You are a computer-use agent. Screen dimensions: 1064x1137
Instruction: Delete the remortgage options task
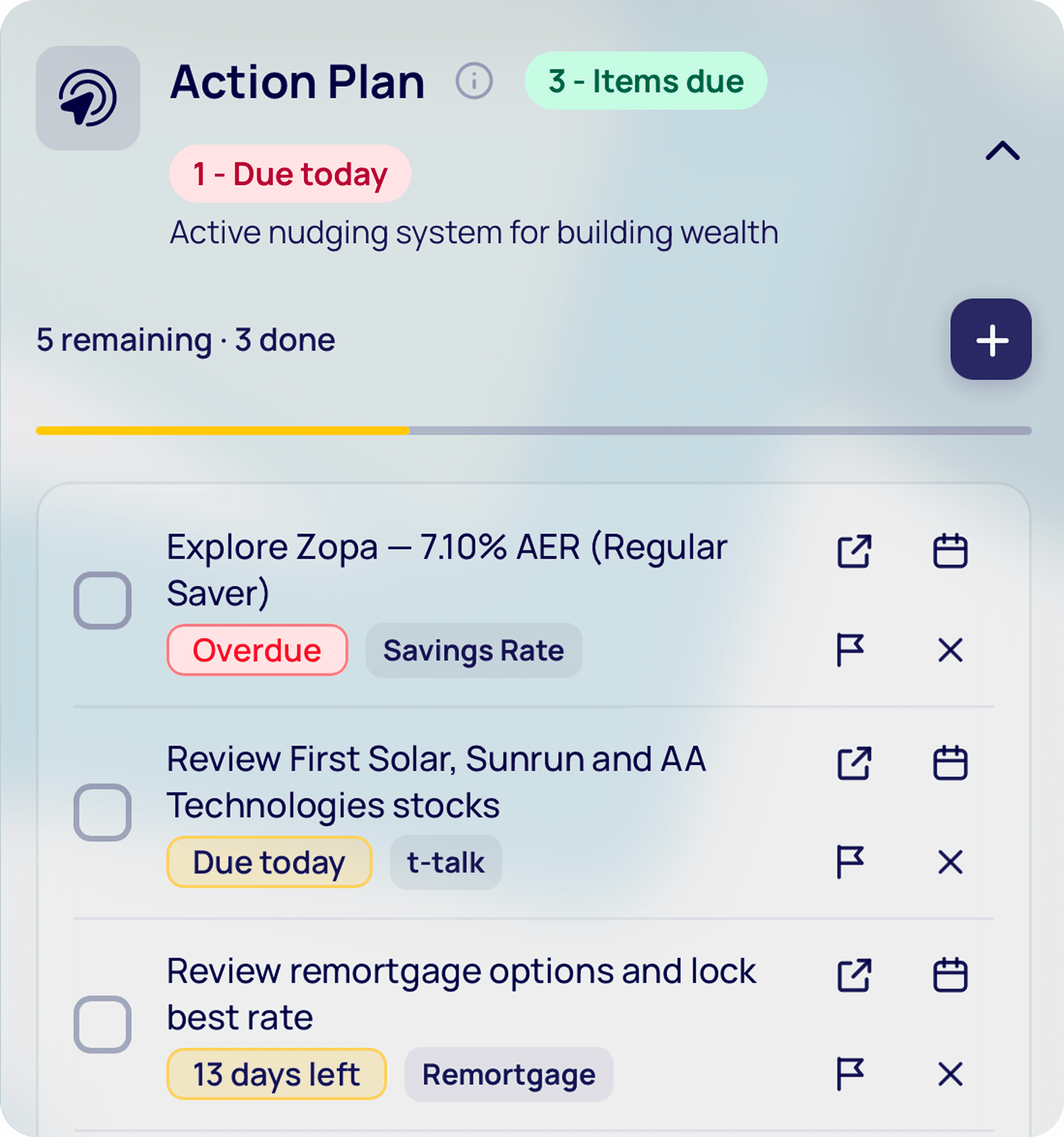coord(950,1074)
